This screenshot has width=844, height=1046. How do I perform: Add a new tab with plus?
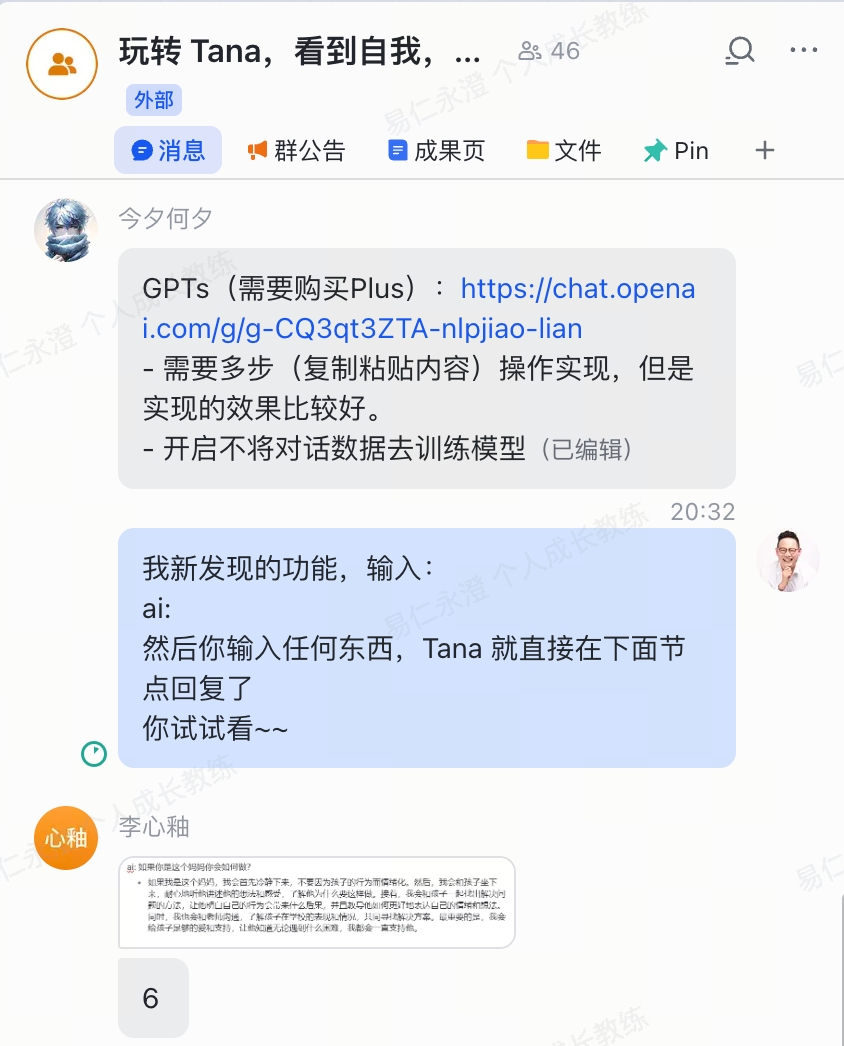tap(764, 151)
